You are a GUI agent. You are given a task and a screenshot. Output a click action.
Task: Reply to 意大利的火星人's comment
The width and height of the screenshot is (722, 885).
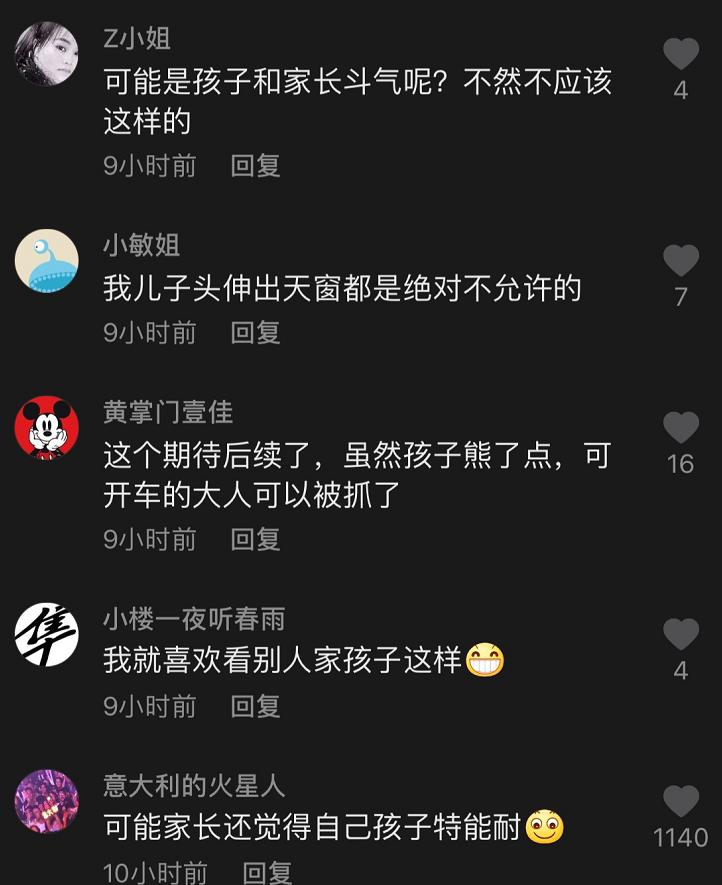point(267,872)
